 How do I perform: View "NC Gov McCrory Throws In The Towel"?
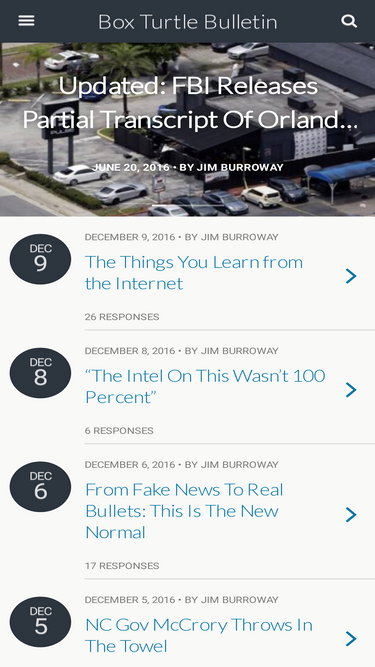click(x=199, y=636)
